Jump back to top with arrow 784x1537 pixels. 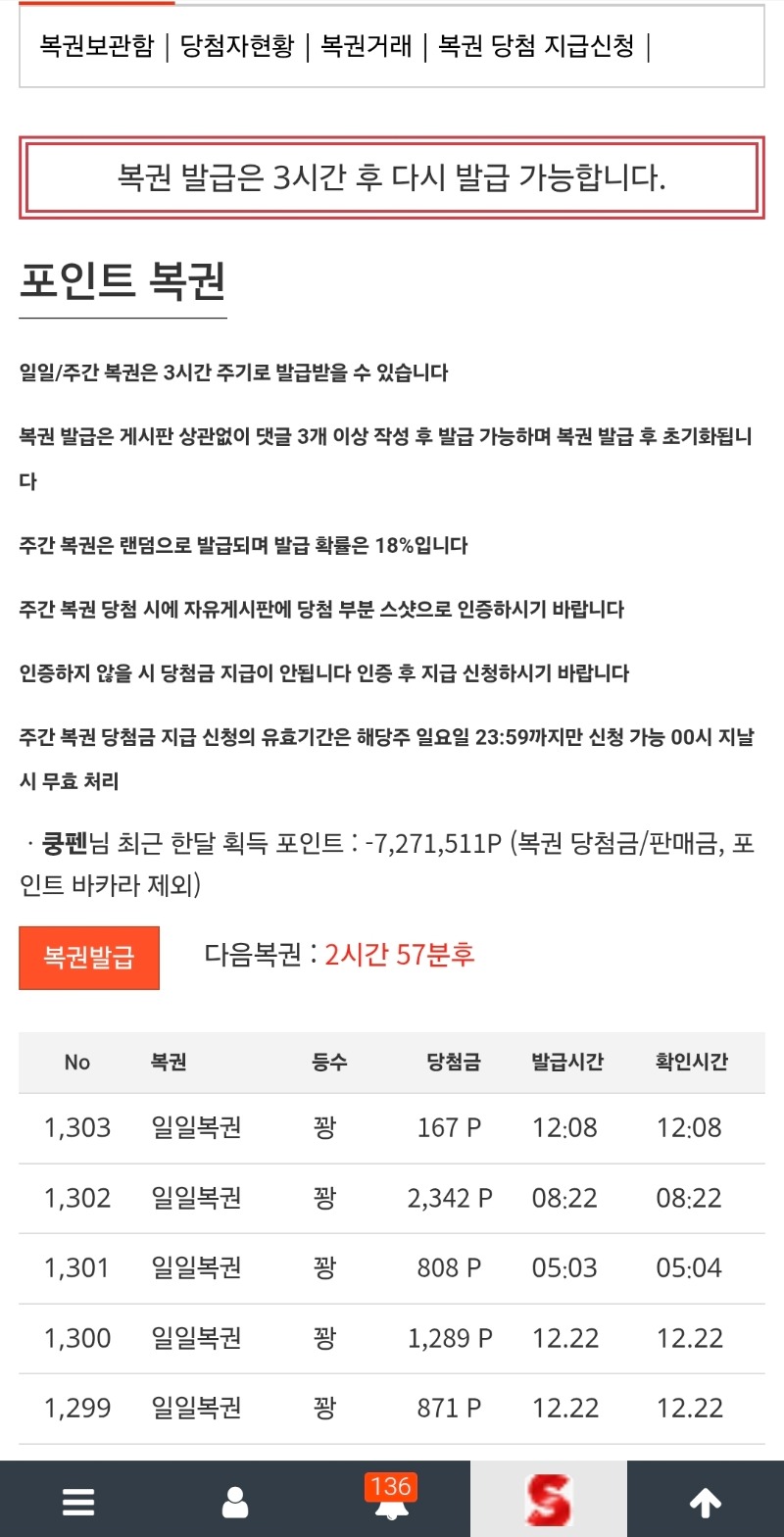pyautogui.click(x=706, y=1501)
